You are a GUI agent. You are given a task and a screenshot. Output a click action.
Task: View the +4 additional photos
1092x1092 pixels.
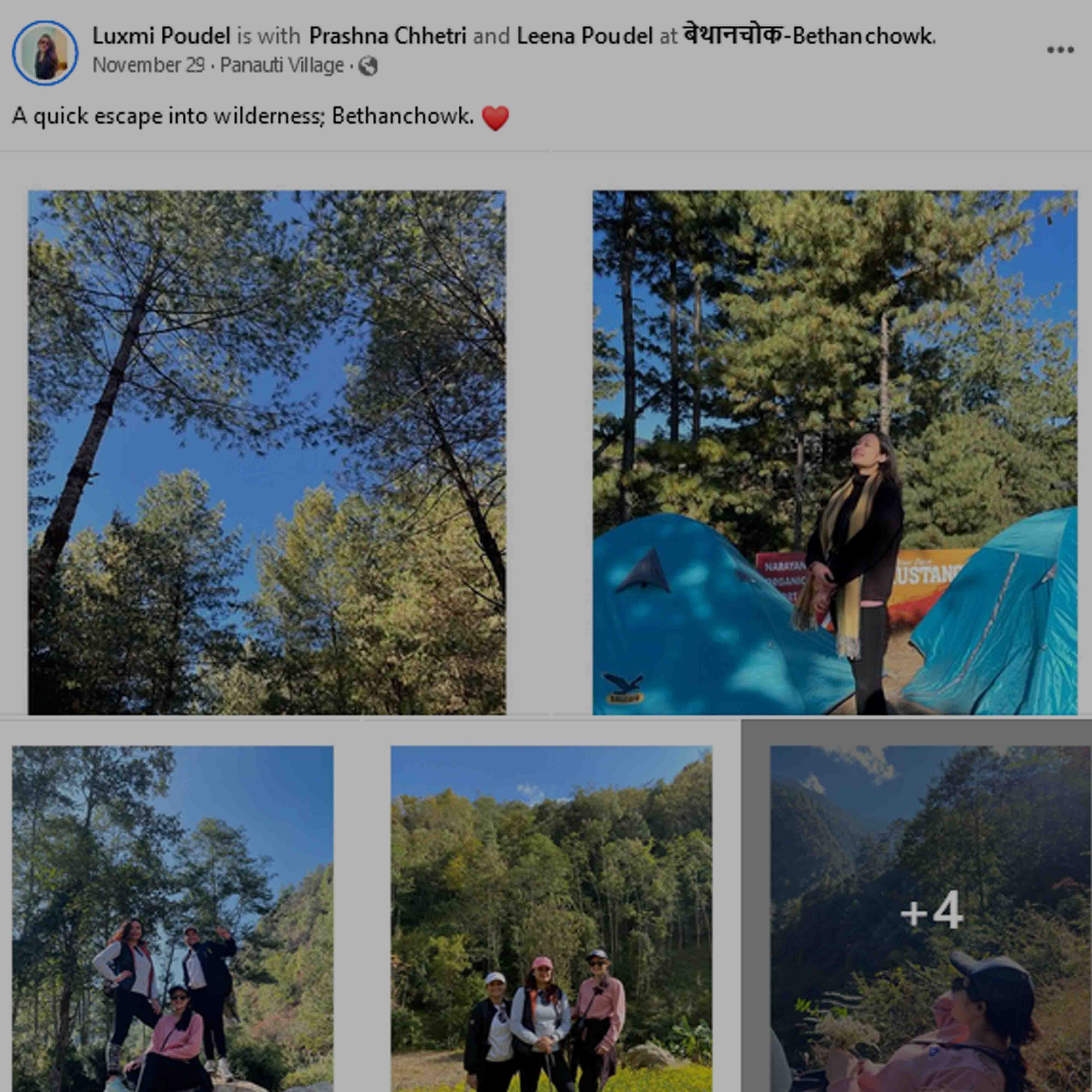(931, 918)
